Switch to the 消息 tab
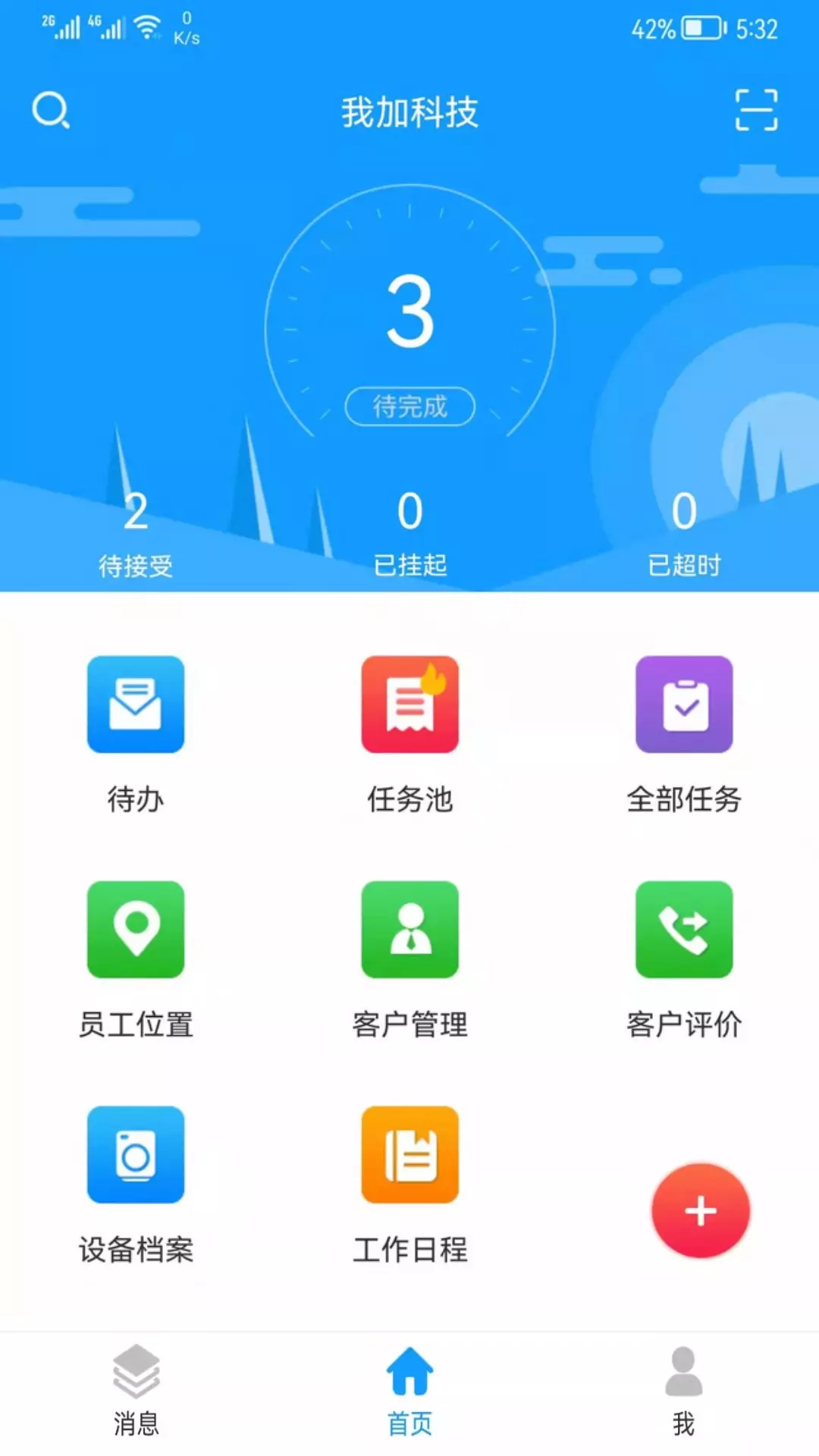 [x=136, y=1392]
